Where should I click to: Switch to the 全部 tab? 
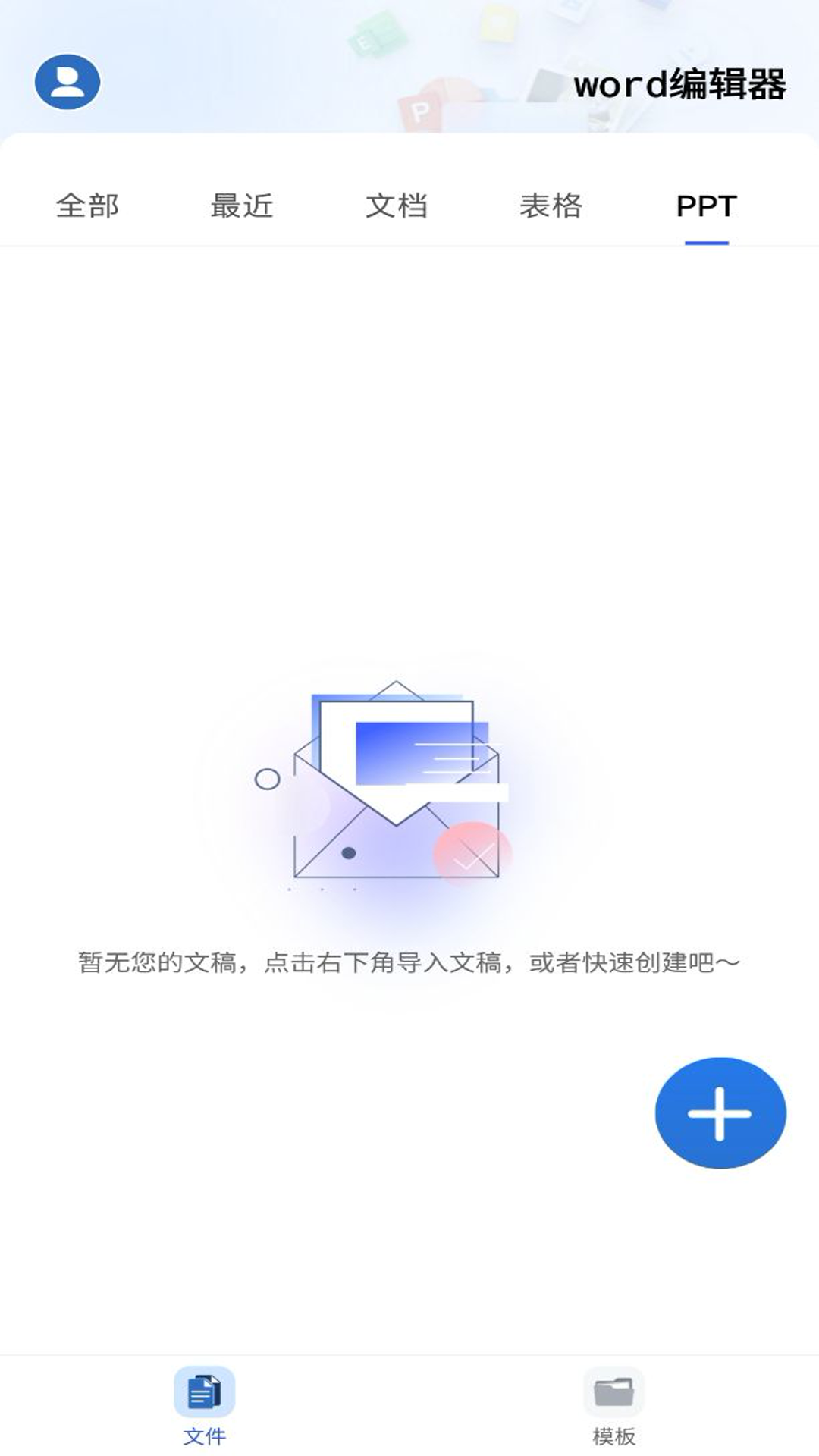88,206
